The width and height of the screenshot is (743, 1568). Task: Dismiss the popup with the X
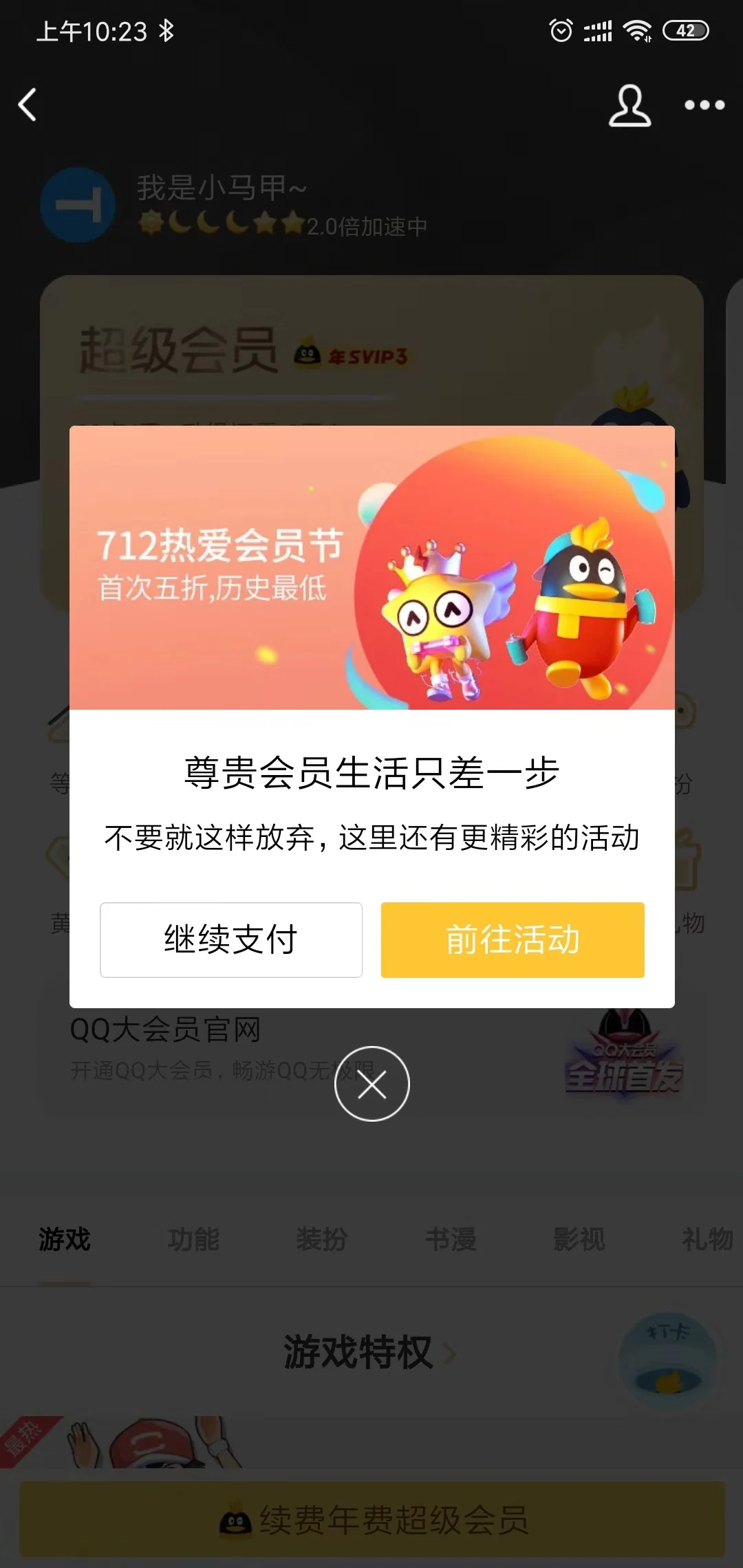tap(371, 1084)
